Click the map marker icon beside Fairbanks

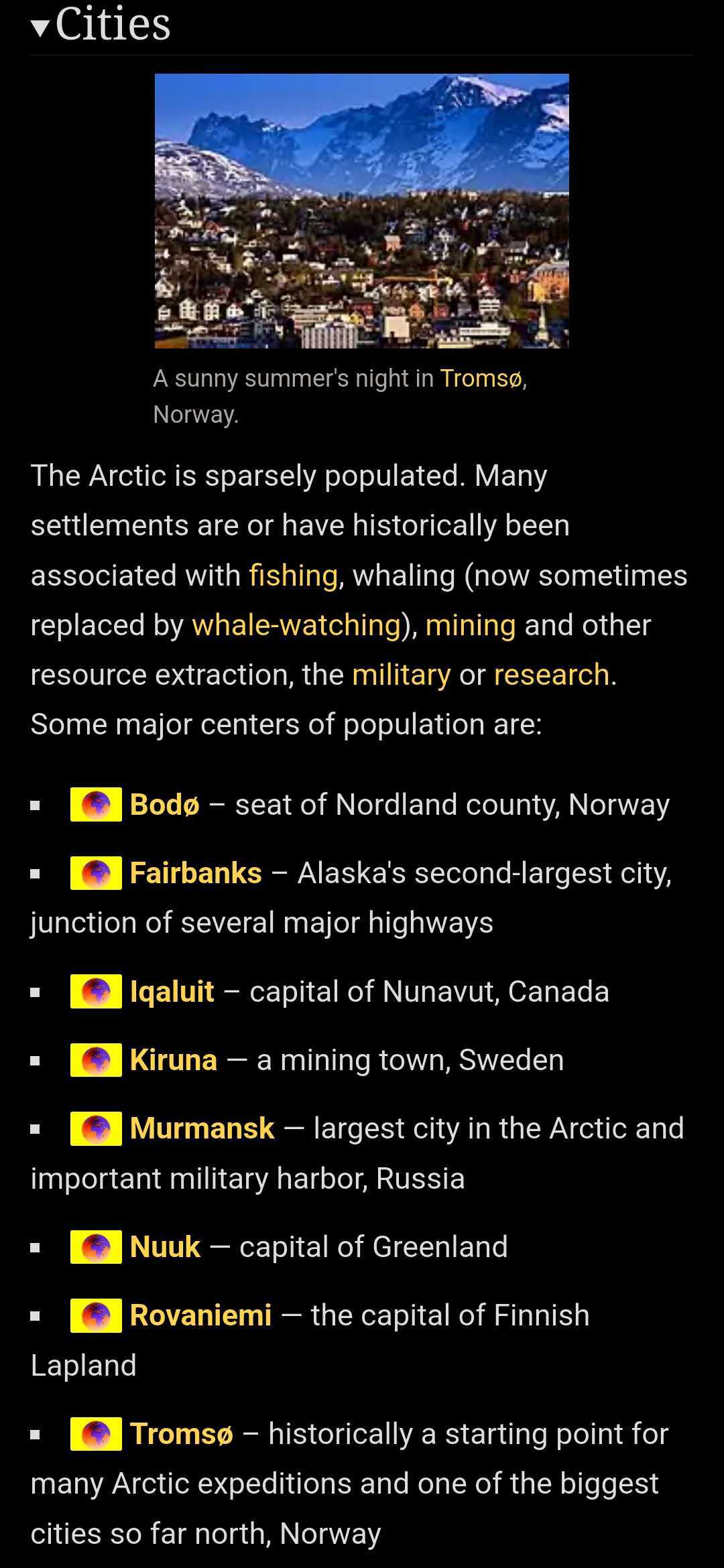coord(96,872)
